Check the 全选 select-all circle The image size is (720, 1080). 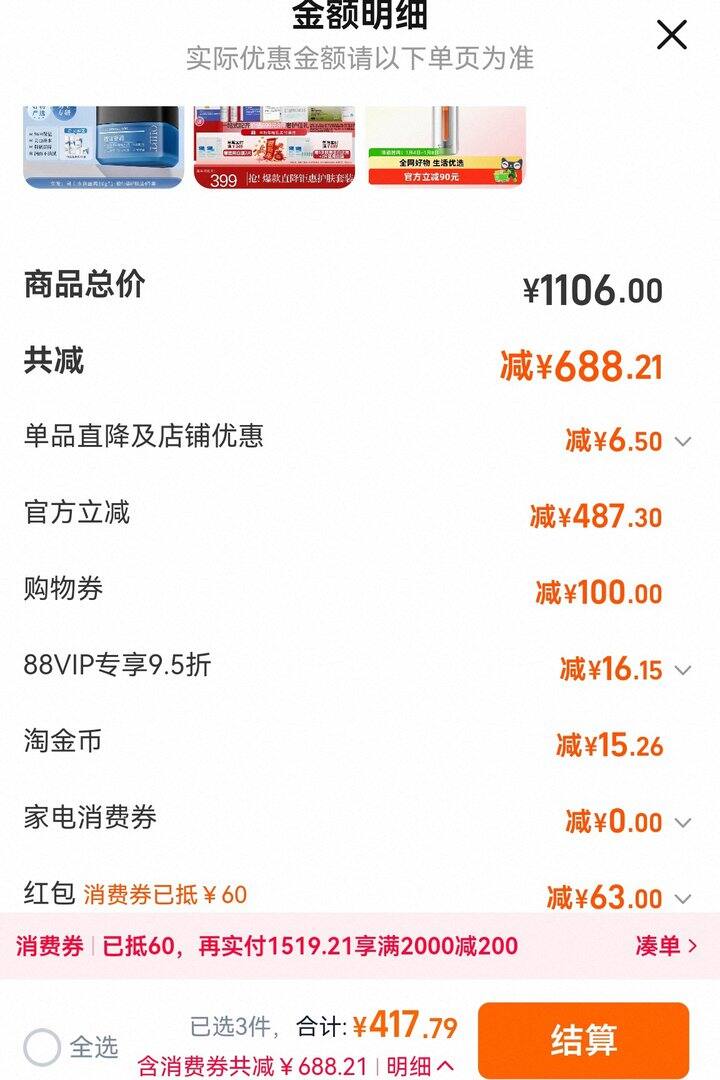[43, 1047]
